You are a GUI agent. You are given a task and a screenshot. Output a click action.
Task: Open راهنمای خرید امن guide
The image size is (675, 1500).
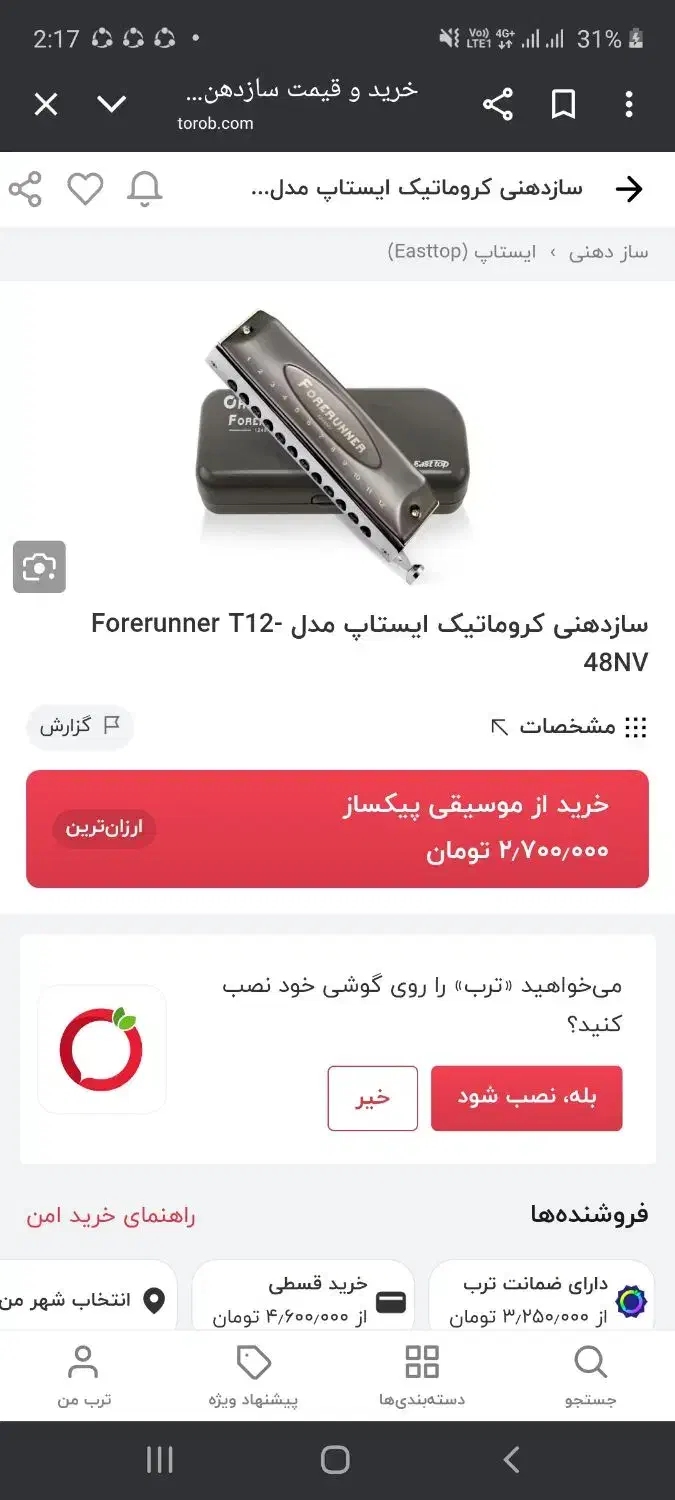(111, 1216)
